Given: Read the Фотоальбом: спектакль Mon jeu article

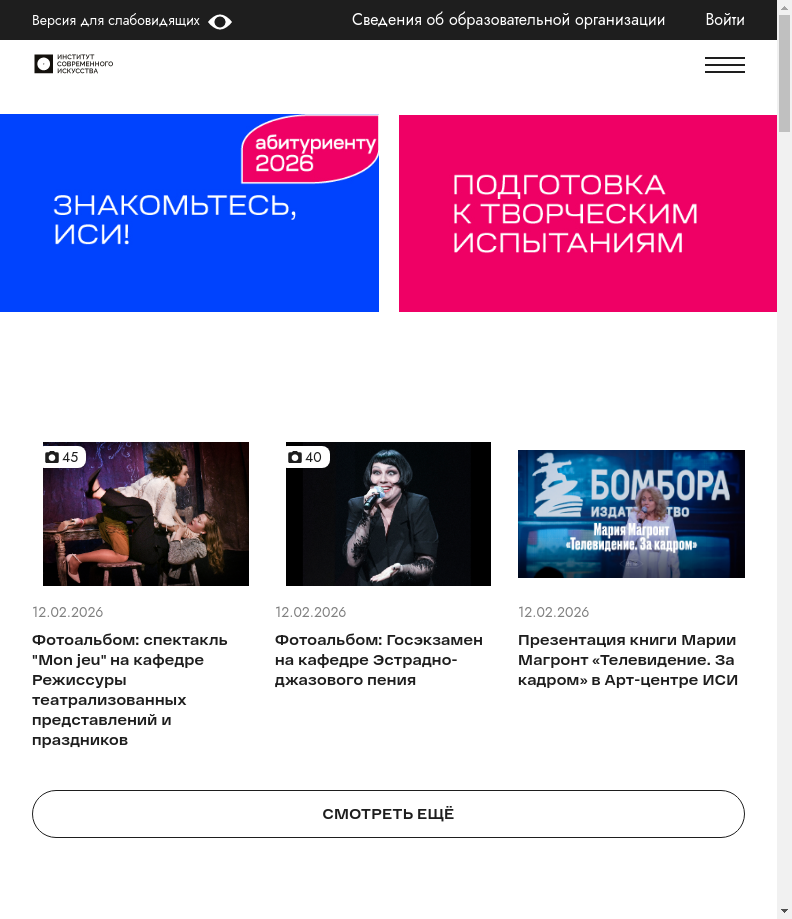Looking at the screenshot, I should [130, 690].
